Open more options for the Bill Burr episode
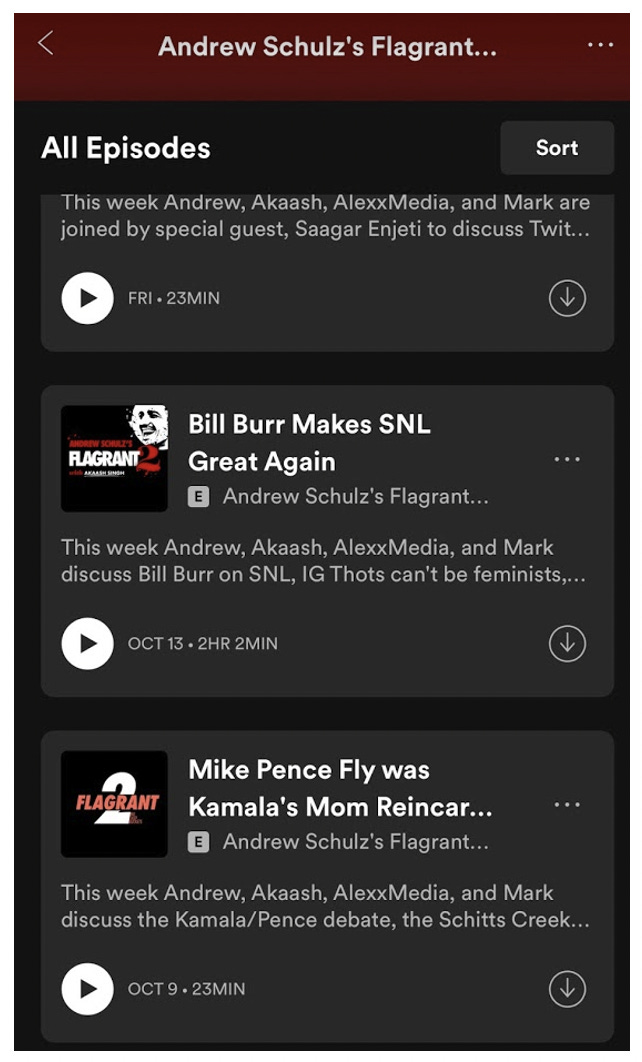 567,459
